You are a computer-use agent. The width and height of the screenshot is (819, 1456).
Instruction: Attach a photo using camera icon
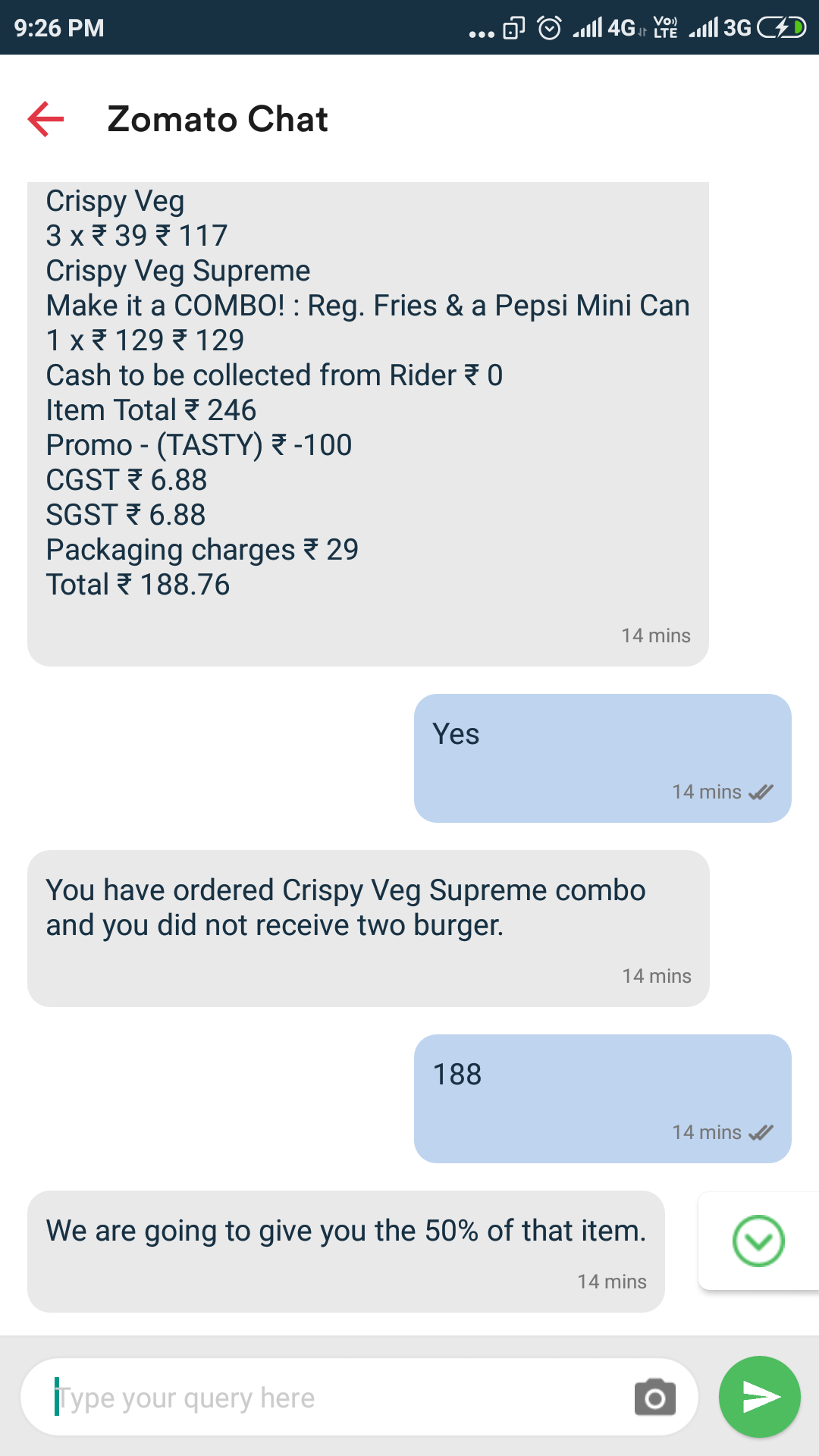(654, 1398)
